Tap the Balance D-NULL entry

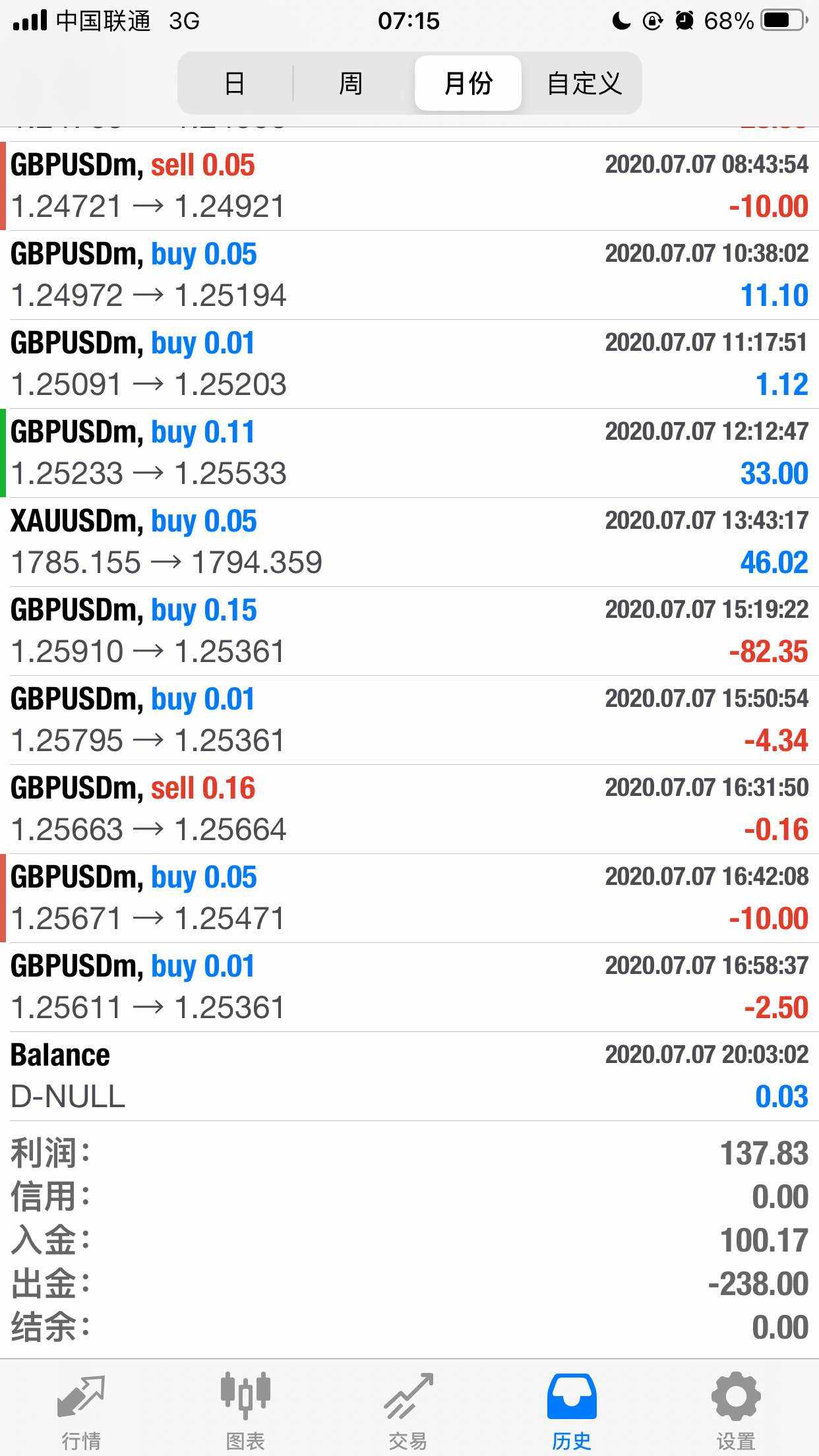pyautogui.click(x=409, y=1076)
